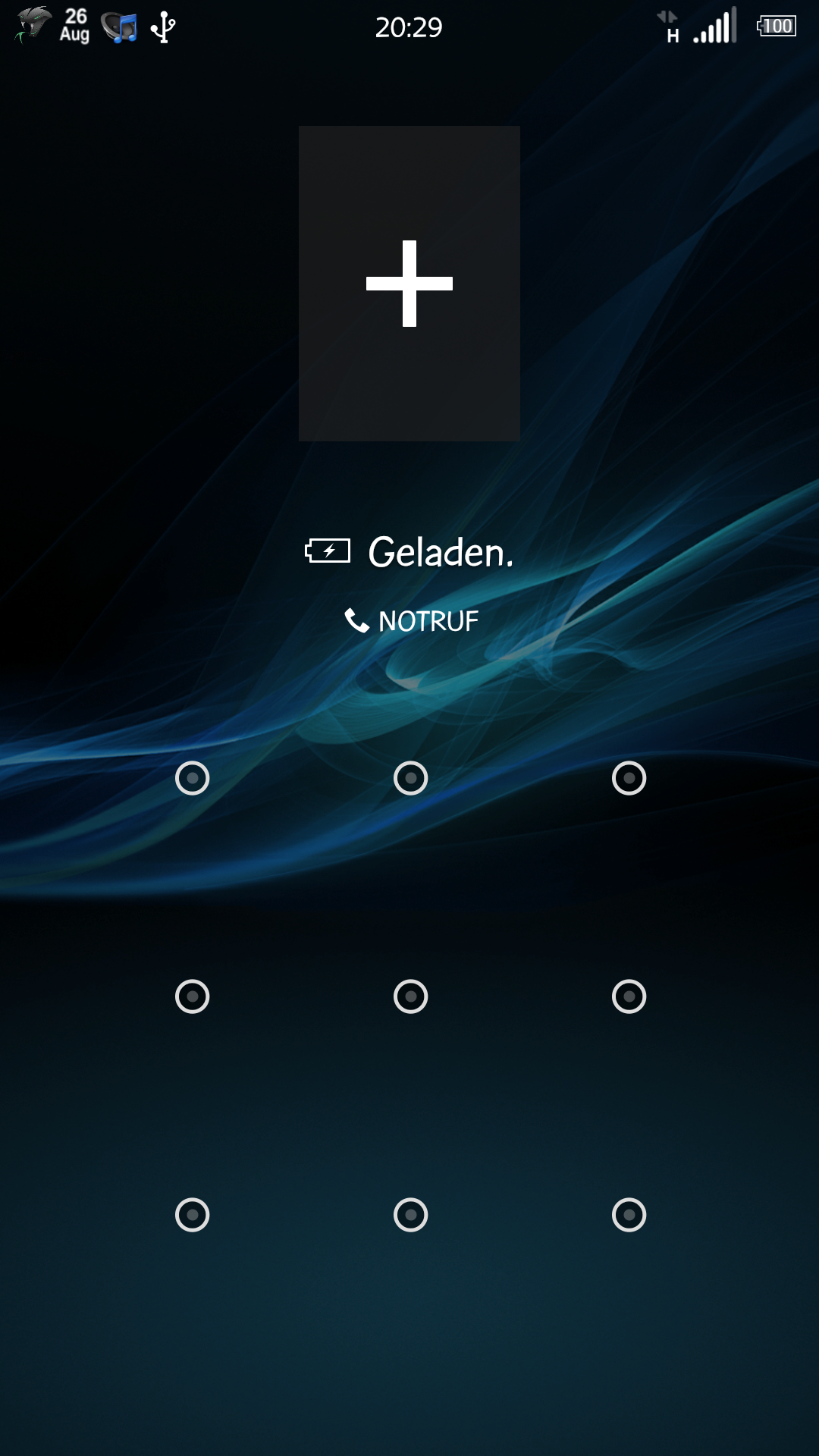Open the NOTRUF emergency call
The width and height of the screenshot is (819, 1456).
click(x=412, y=621)
